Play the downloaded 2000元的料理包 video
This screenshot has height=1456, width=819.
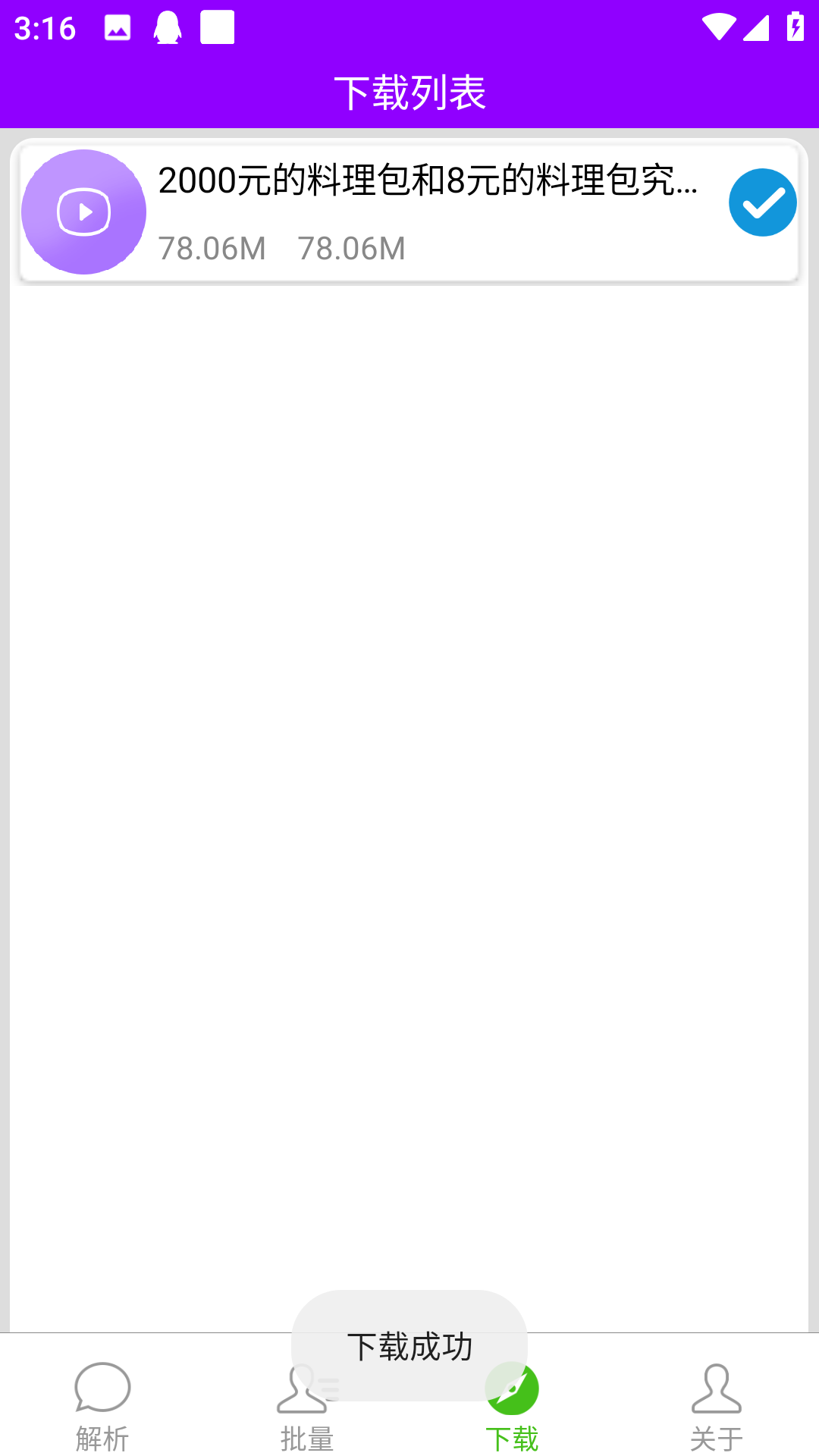pyautogui.click(x=83, y=212)
